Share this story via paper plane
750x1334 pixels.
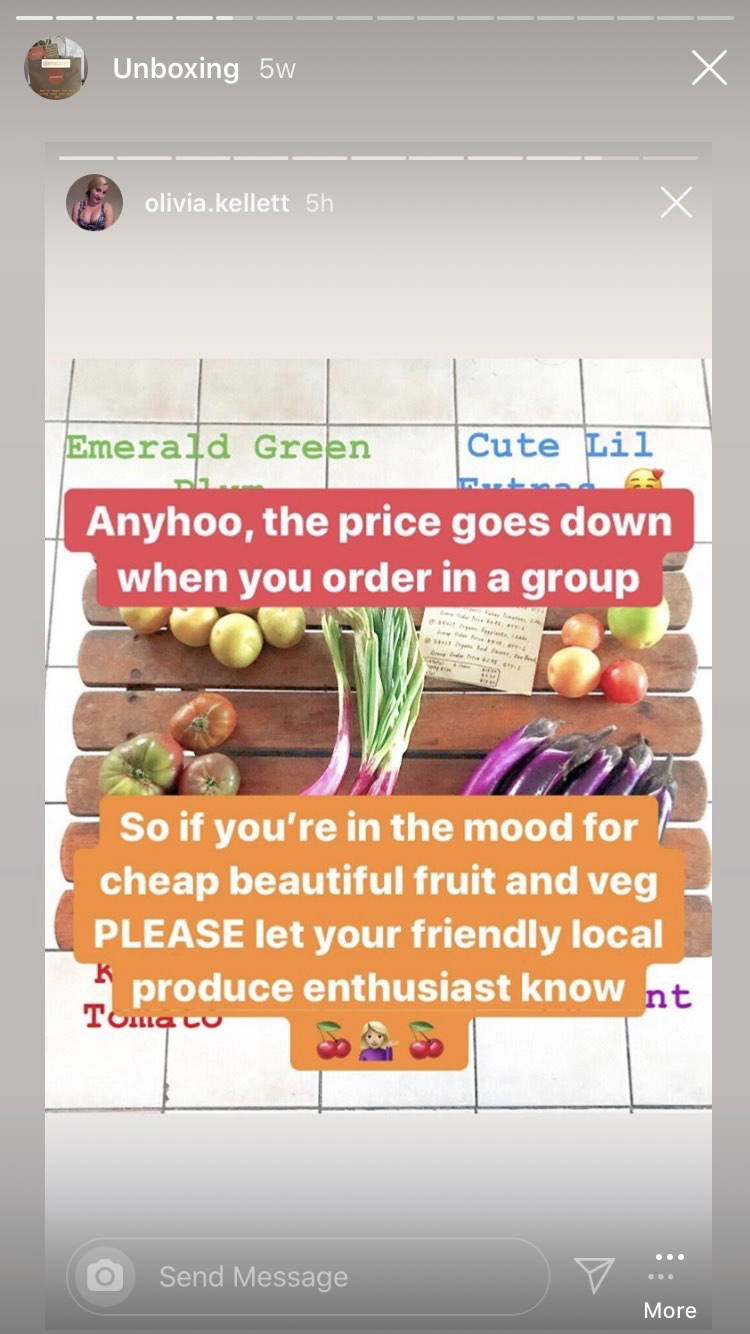[x=594, y=1275]
